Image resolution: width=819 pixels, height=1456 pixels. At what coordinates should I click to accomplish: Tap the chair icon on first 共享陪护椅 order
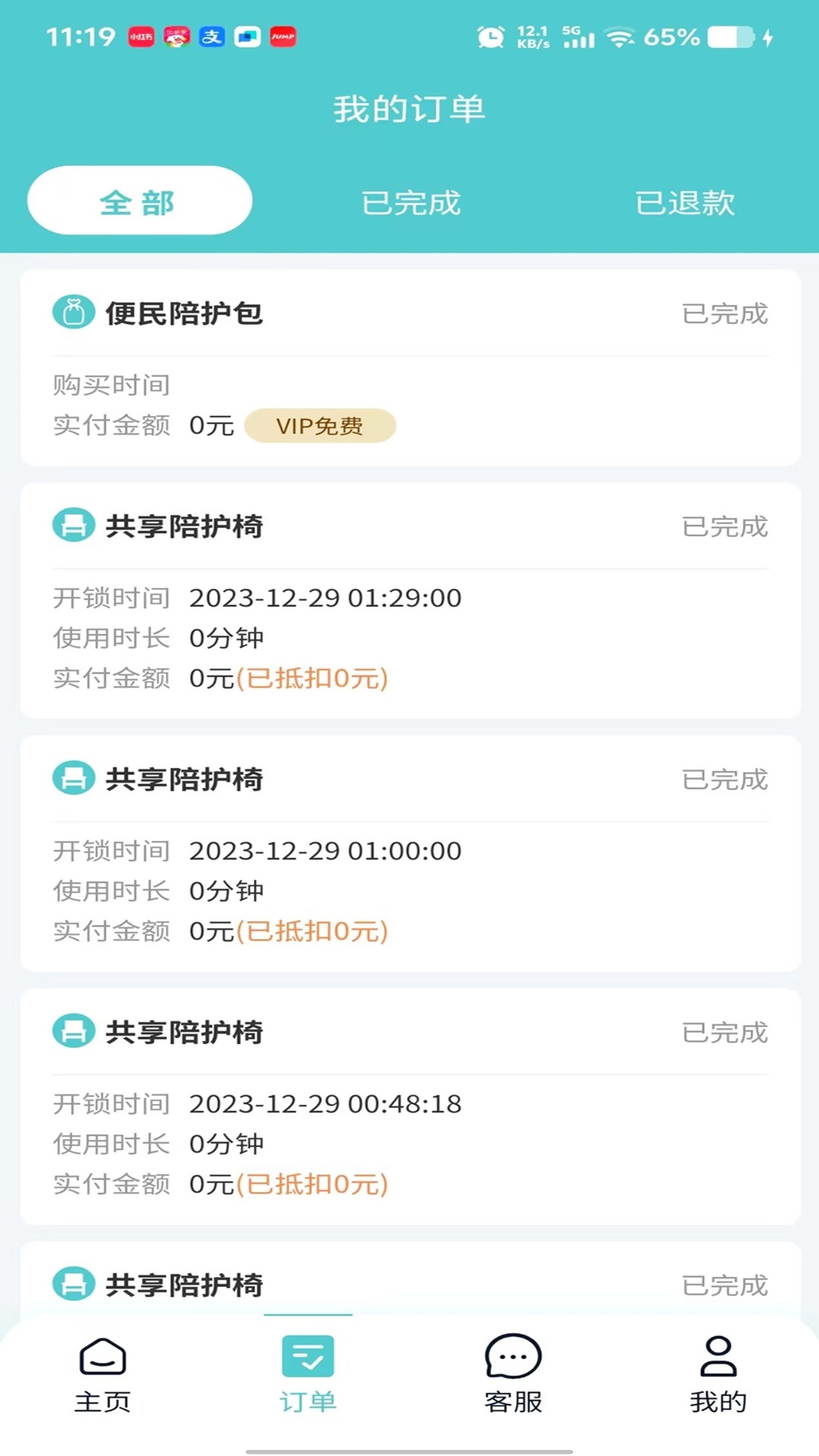72,526
